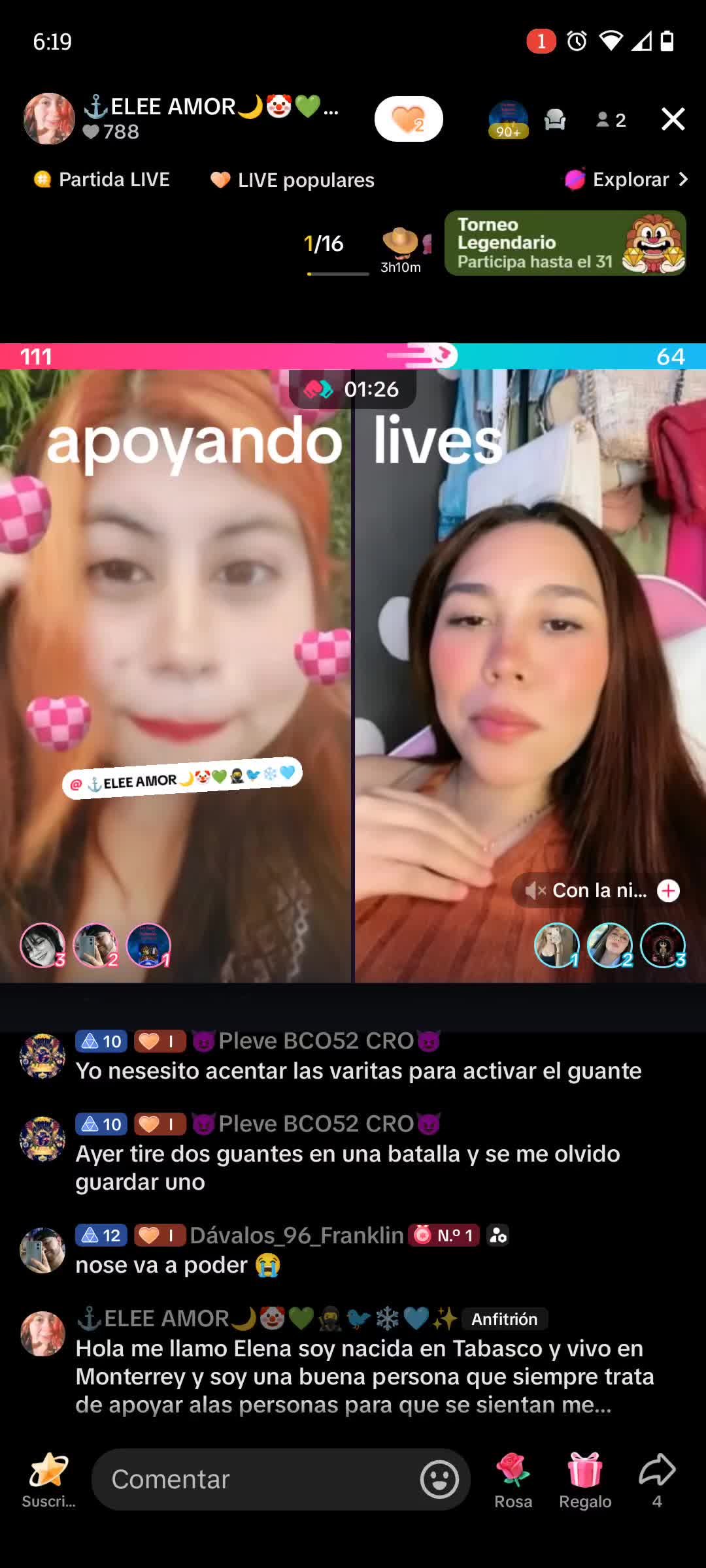Screen dimensions: 706x1568
Task: Open the Regalo gift panel
Action: (585, 1481)
